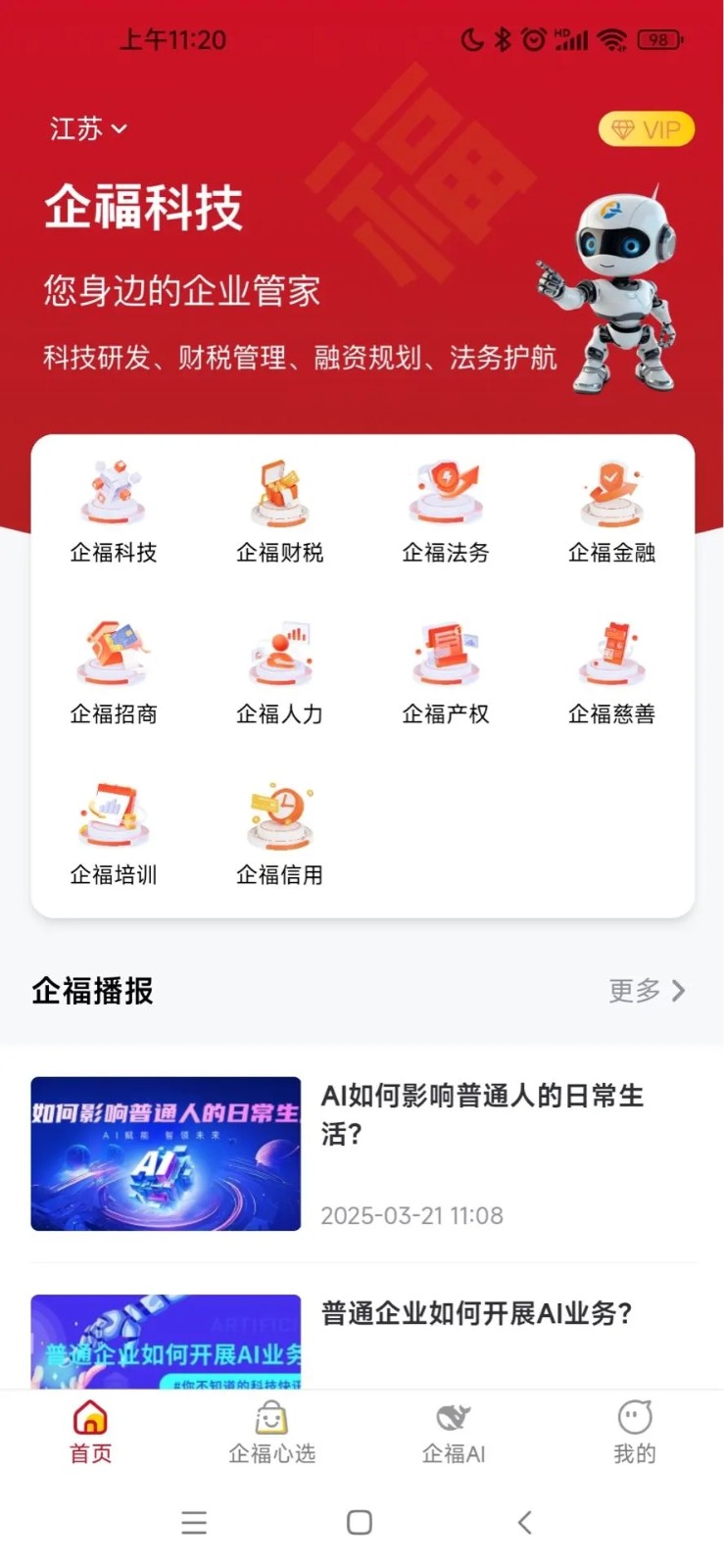Screen dimensions: 724x1568
Task: Open 企福科技 service
Action: coord(114,512)
